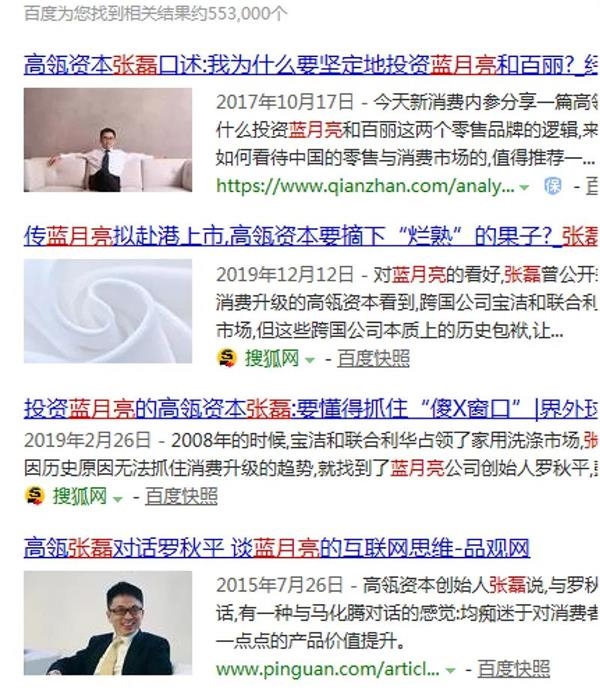
Task: View 百度快照 for the pinguan.com result
Action: (513, 668)
